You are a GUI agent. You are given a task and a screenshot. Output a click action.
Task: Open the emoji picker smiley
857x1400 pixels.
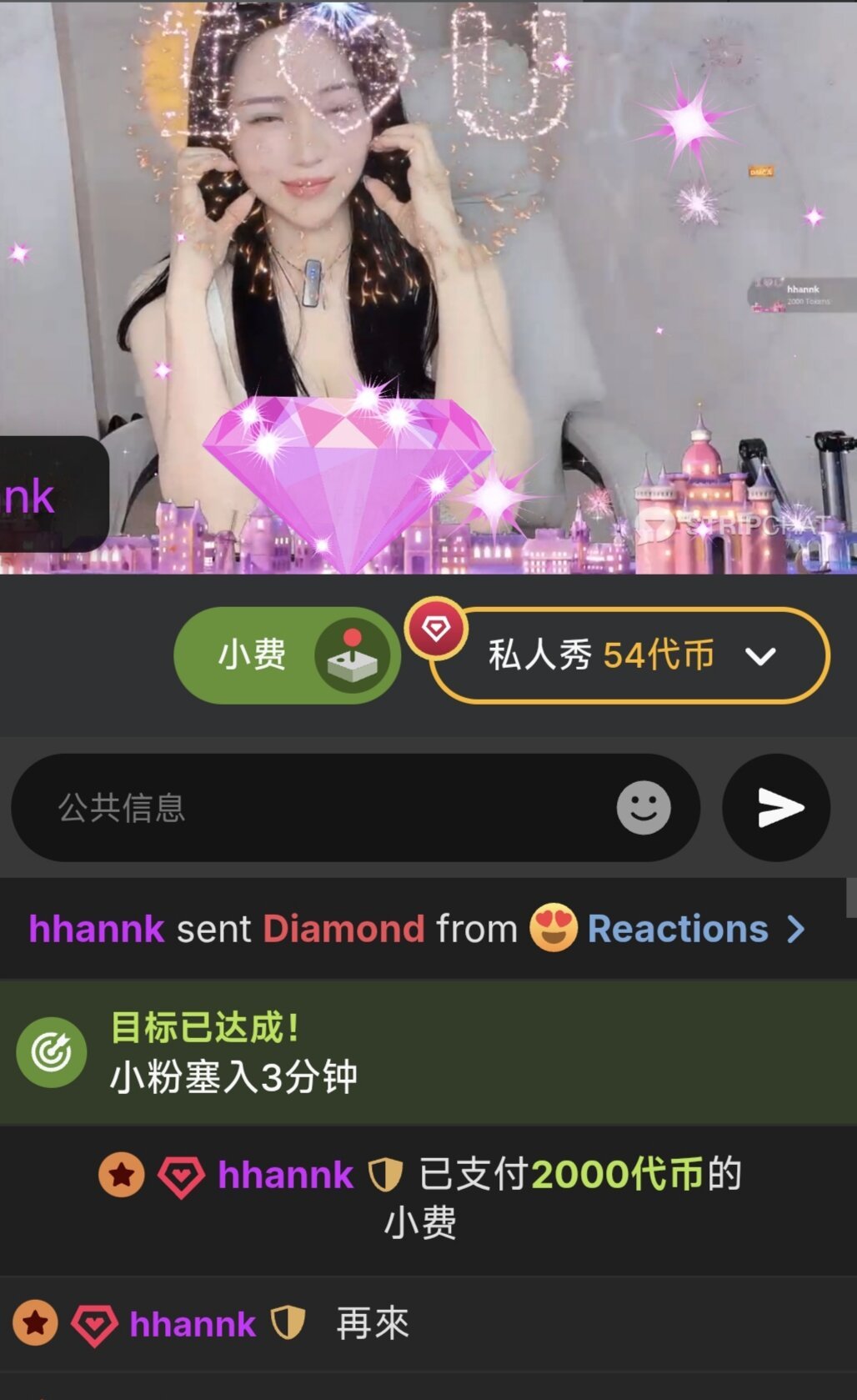tap(643, 807)
